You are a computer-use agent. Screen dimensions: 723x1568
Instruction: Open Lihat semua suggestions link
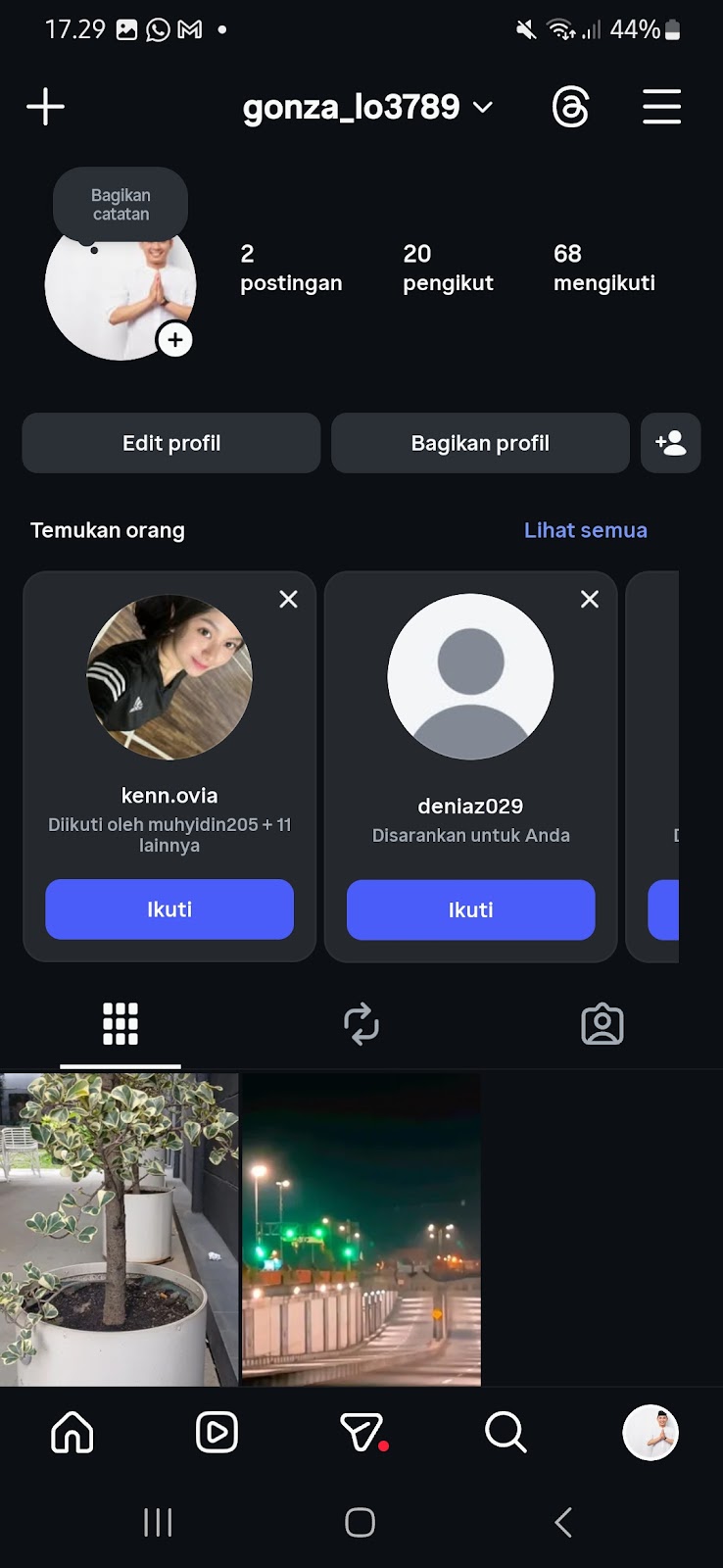585,530
